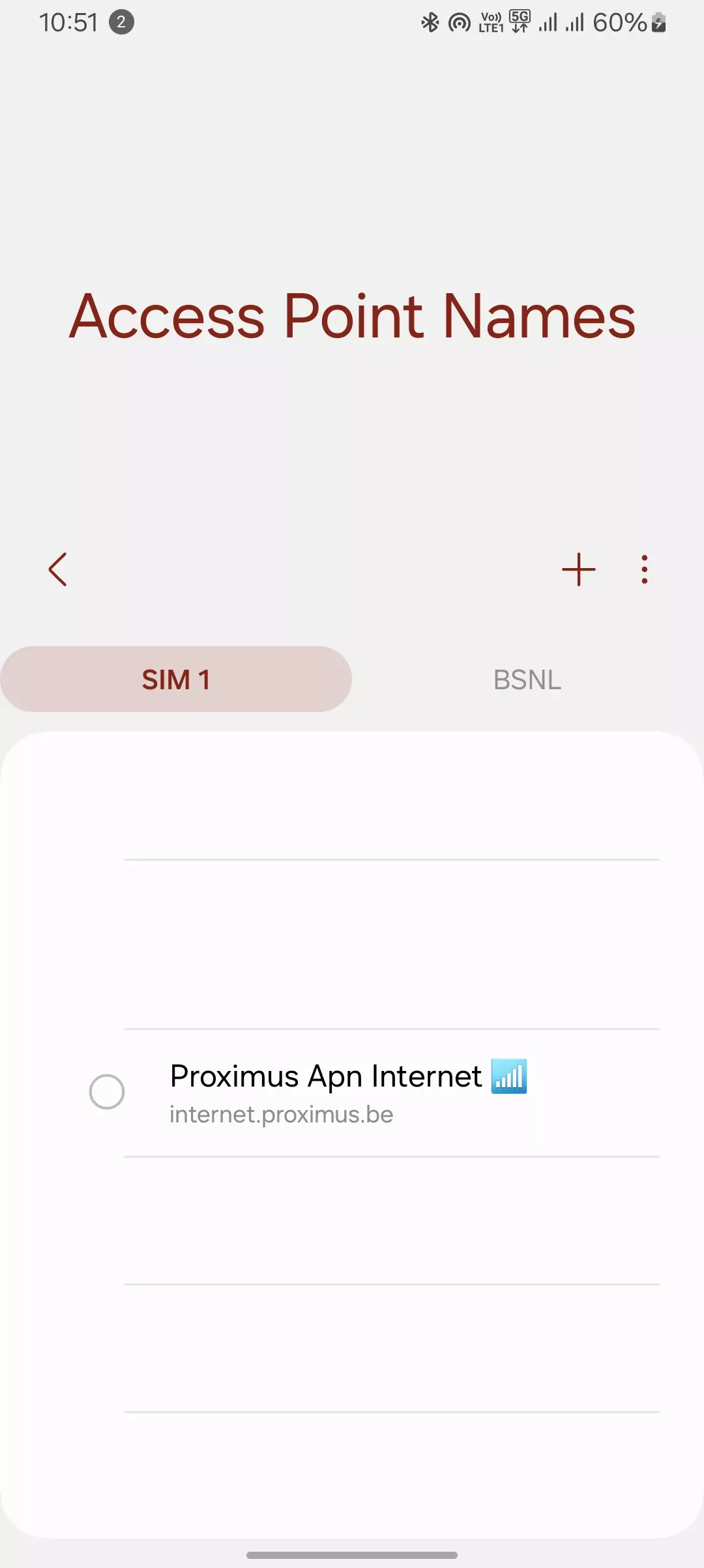Open the more options menu
704x1568 pixels.
644,569
